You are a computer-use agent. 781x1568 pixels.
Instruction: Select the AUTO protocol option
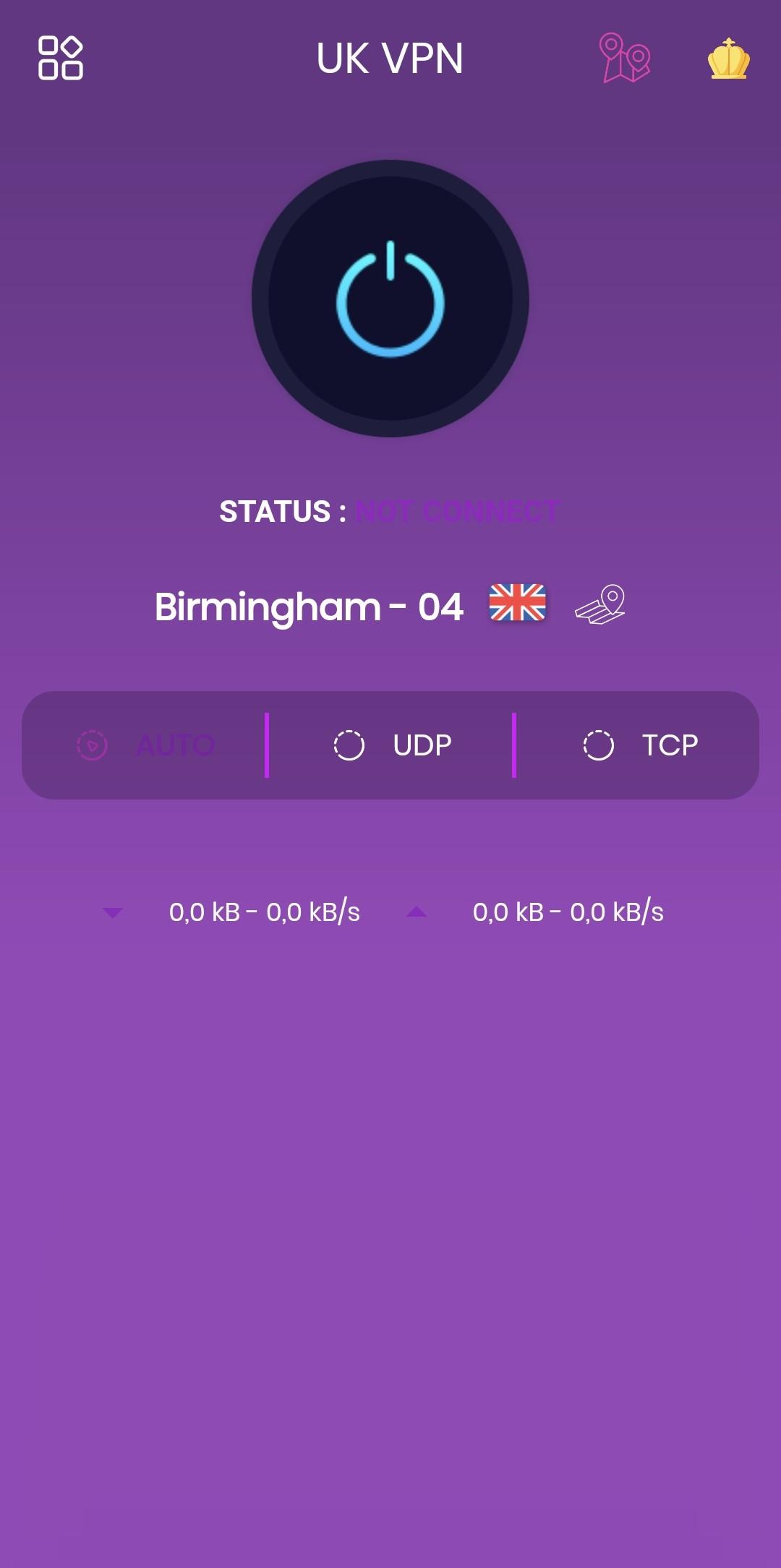(x=146, y=745)
